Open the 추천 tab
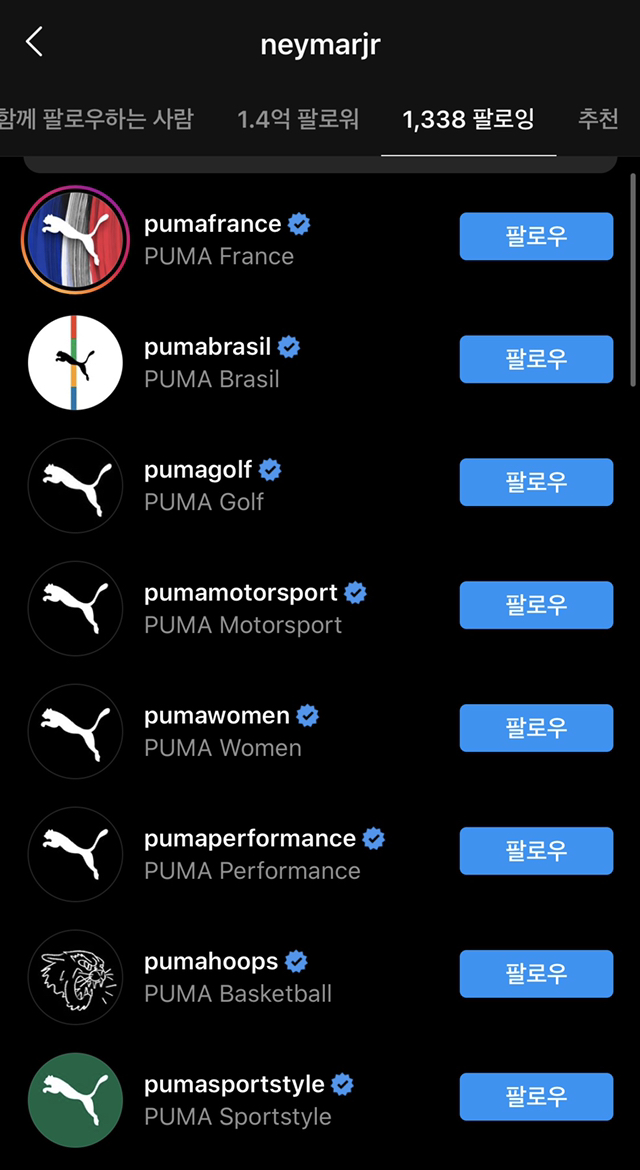This screenshot has width=640, height=1170. click(x=598, y=120)
